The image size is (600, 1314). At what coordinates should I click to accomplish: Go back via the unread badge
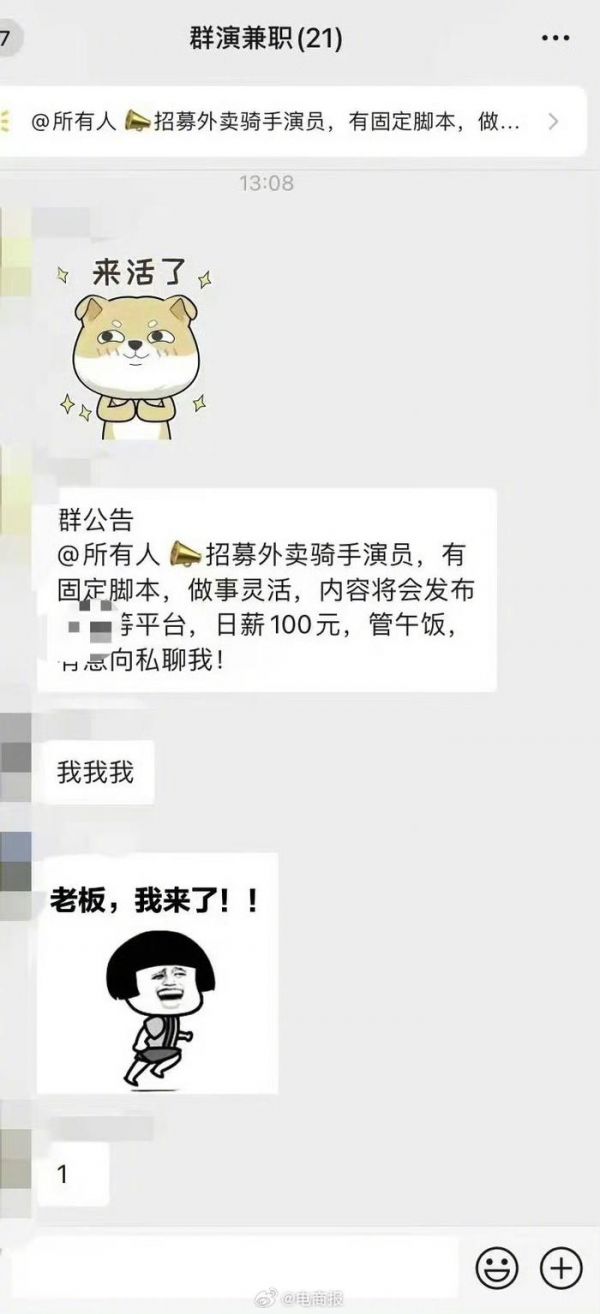[x=9, y=39]
